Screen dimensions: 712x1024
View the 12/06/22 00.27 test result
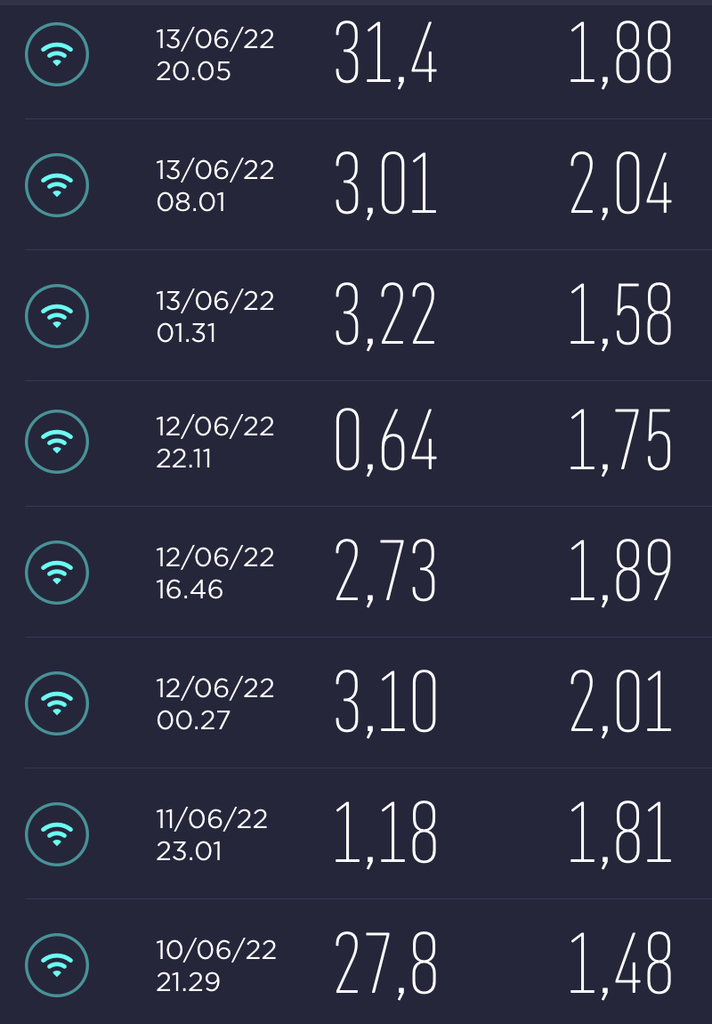pyautogui.click(x=356, y=704)
